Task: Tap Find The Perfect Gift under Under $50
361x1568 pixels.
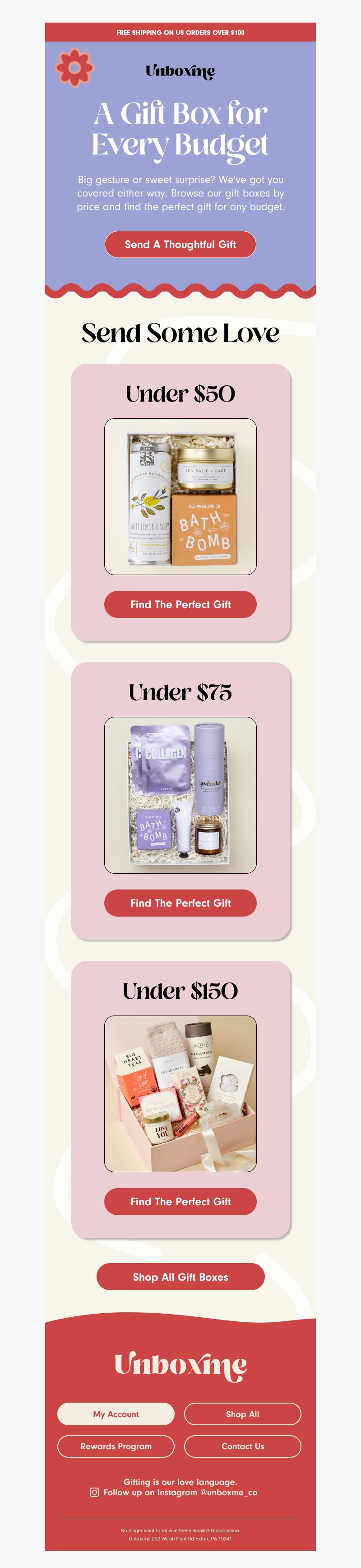Action: [180, 604]
